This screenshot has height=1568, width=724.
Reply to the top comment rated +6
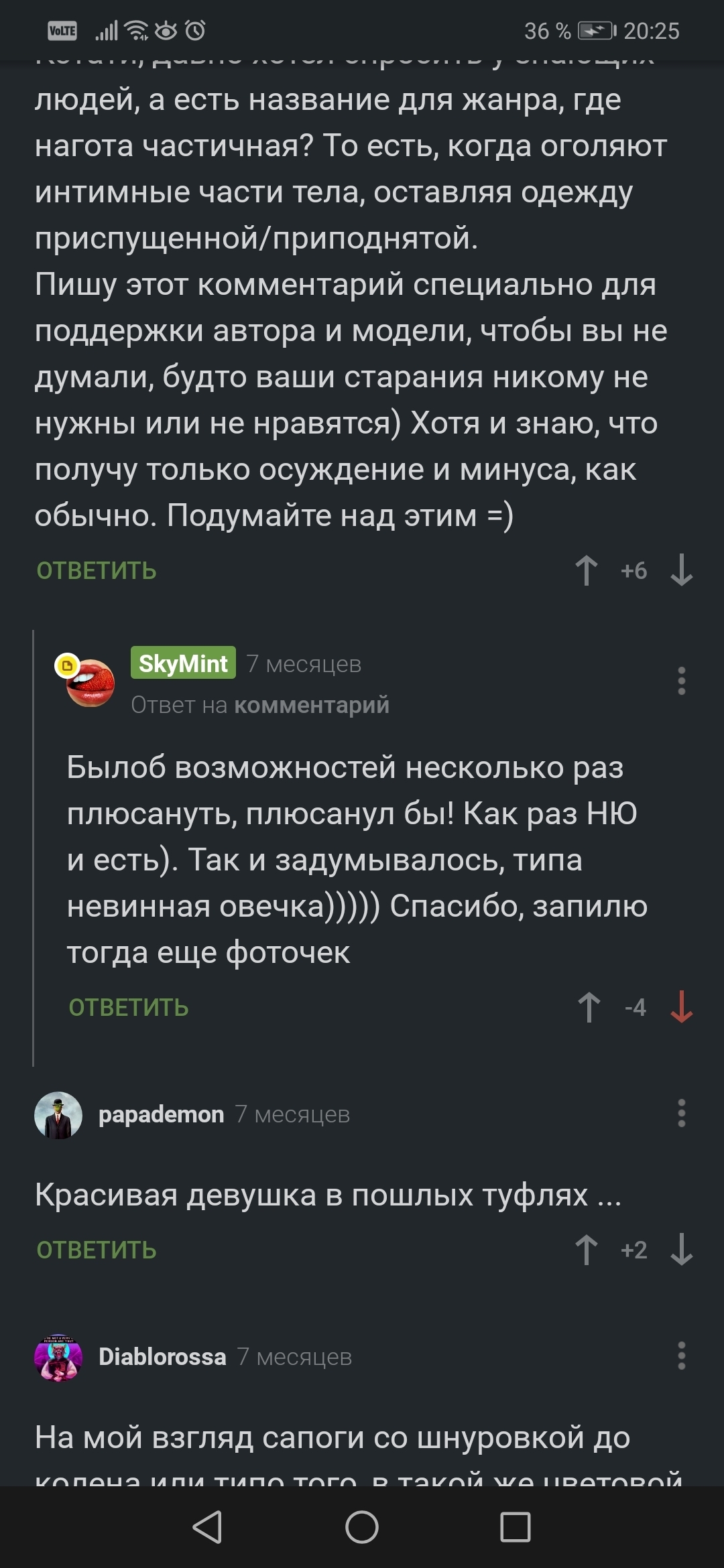(97, 571)
